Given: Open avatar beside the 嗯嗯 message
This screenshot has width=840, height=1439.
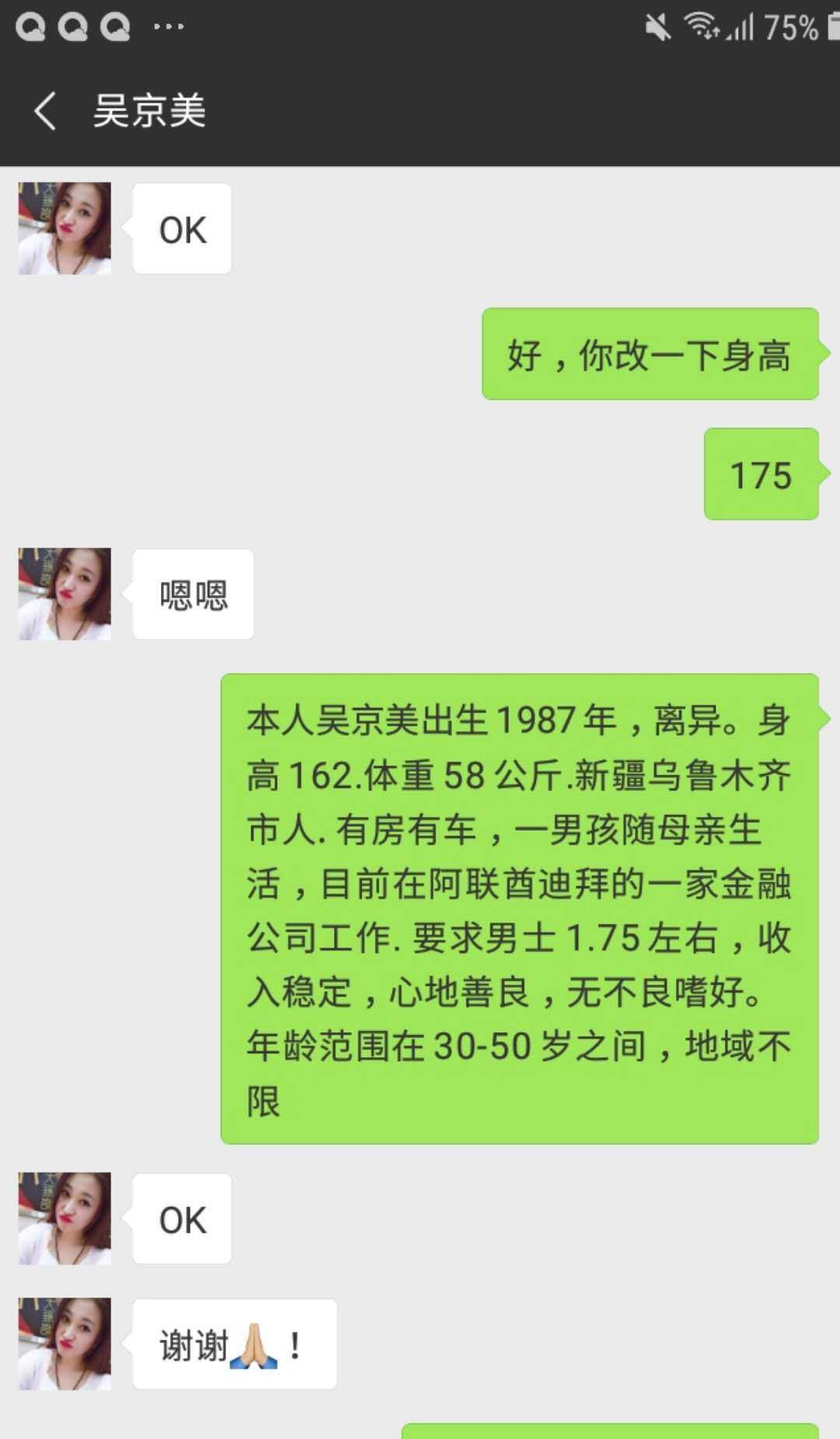Looking at the screenshot, I should pyautogui.click(x=65, y=594).
